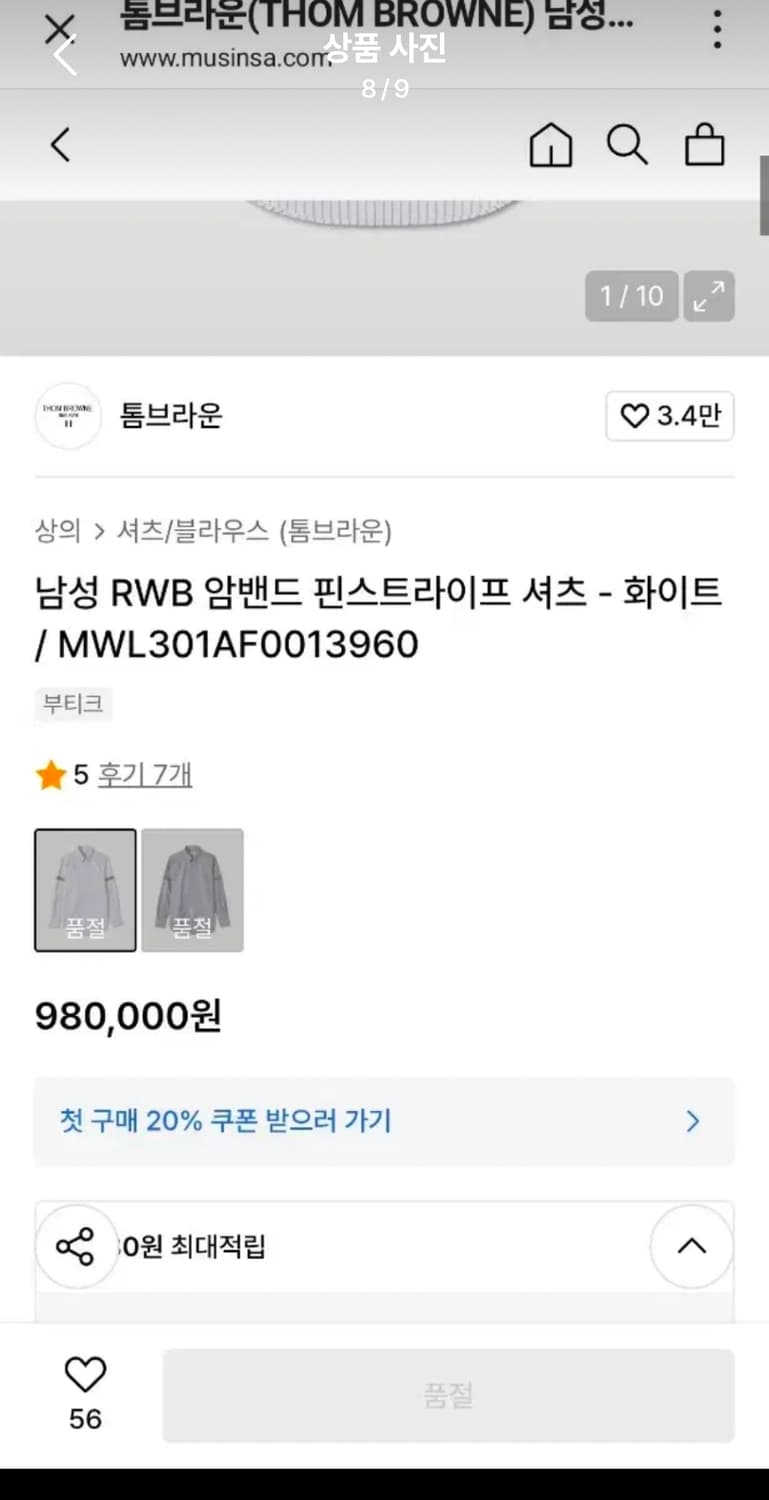
Task: Close the 상품 사진 photo viewer
Action: tap(59, 28)
